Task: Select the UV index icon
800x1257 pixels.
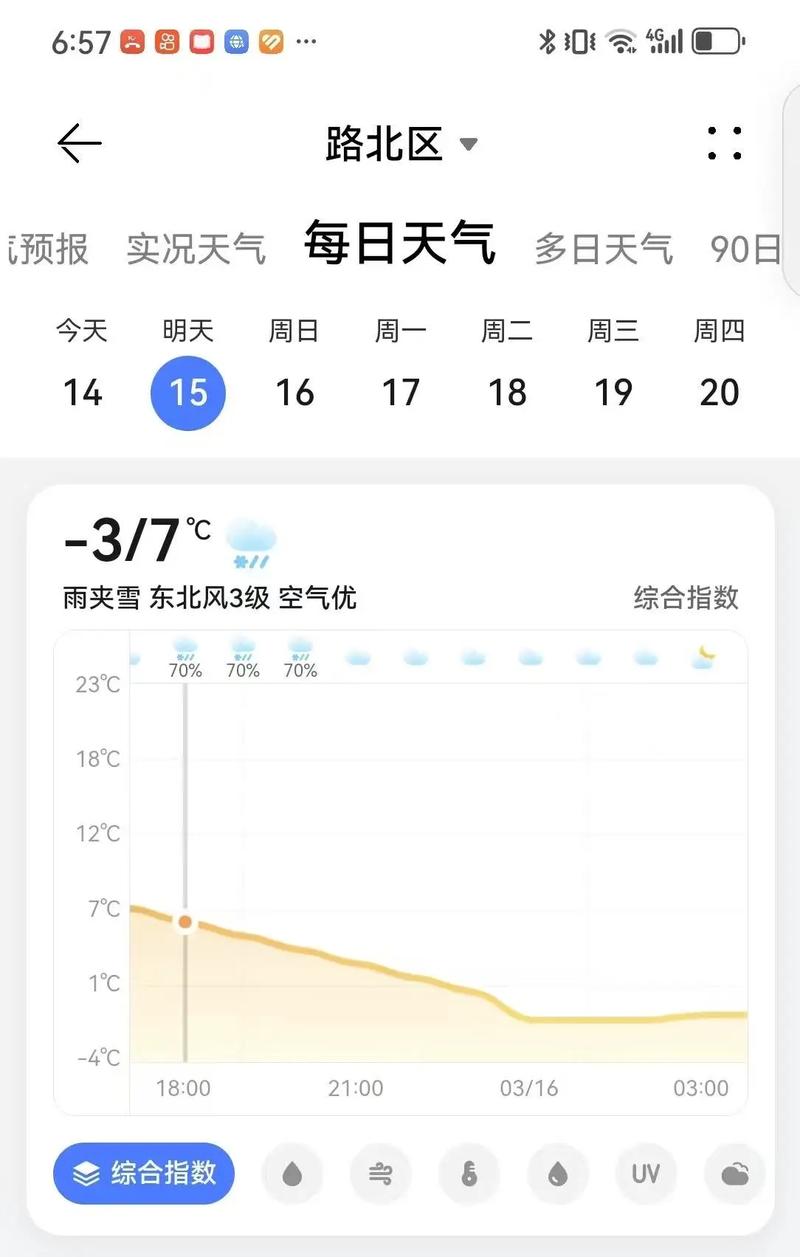Action: (645, 1174)
